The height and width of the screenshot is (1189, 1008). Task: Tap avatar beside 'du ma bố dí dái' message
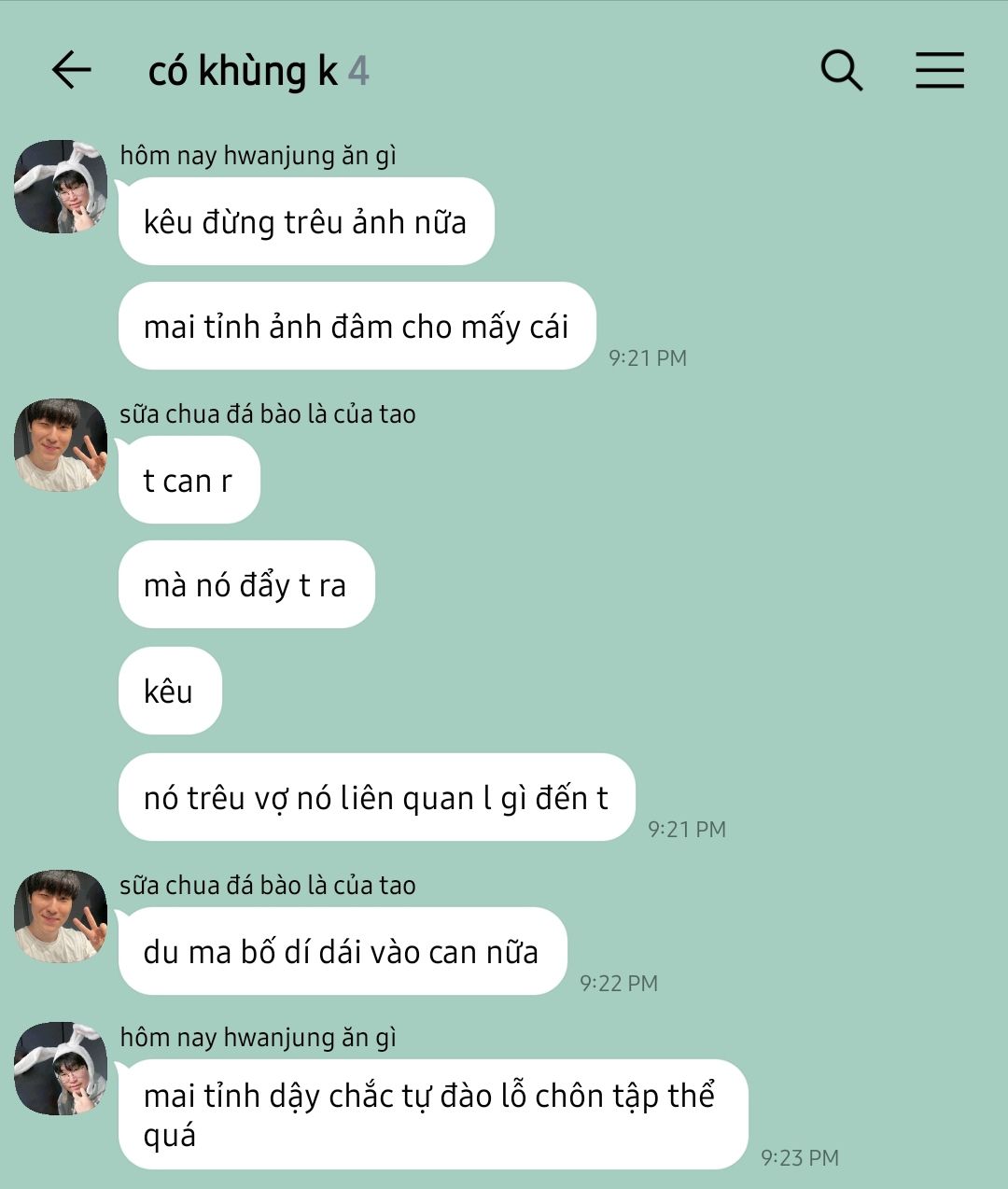pyautogui.click(x=61, y=916)
